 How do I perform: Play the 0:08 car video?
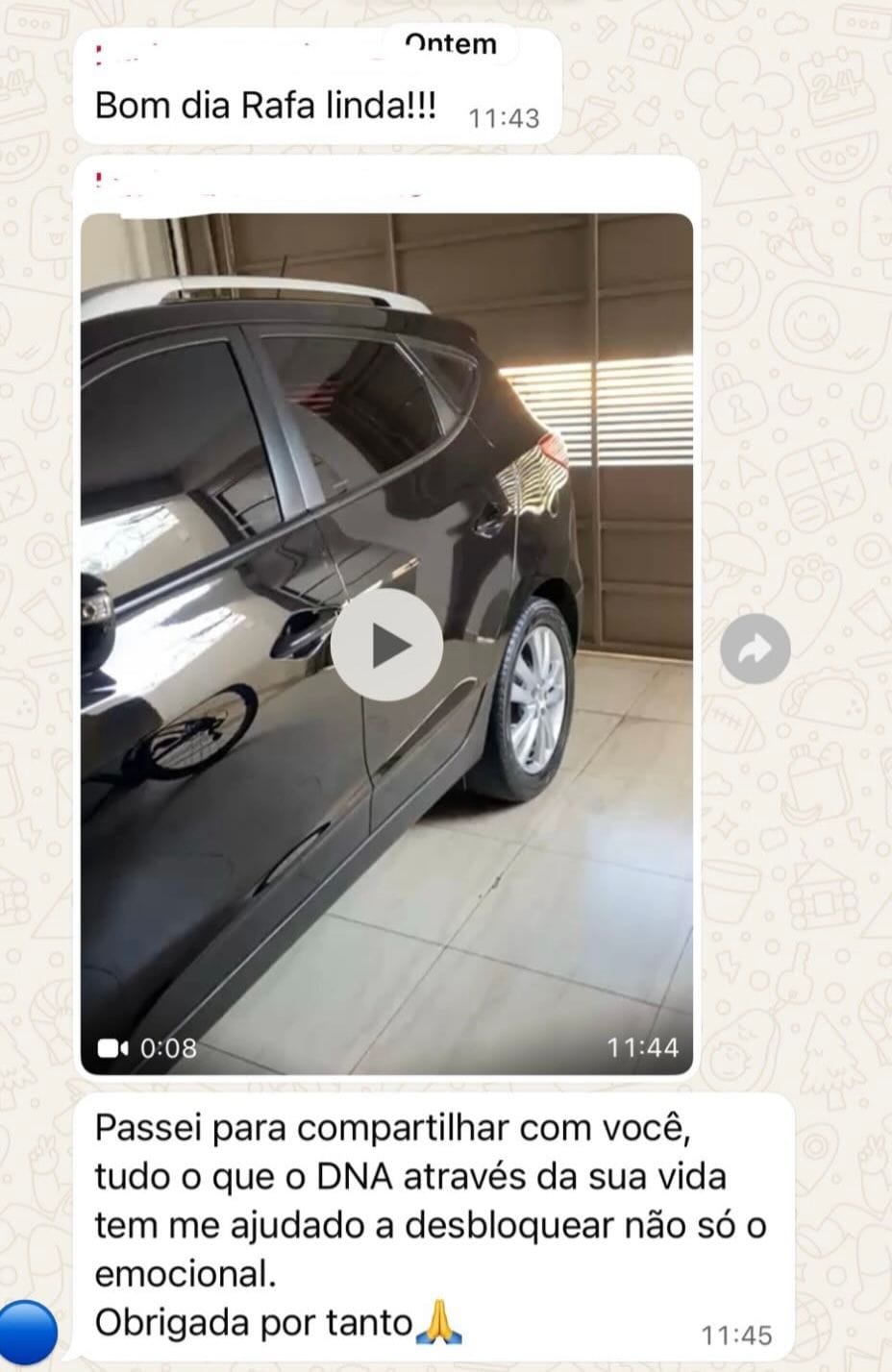pos(386,646)
